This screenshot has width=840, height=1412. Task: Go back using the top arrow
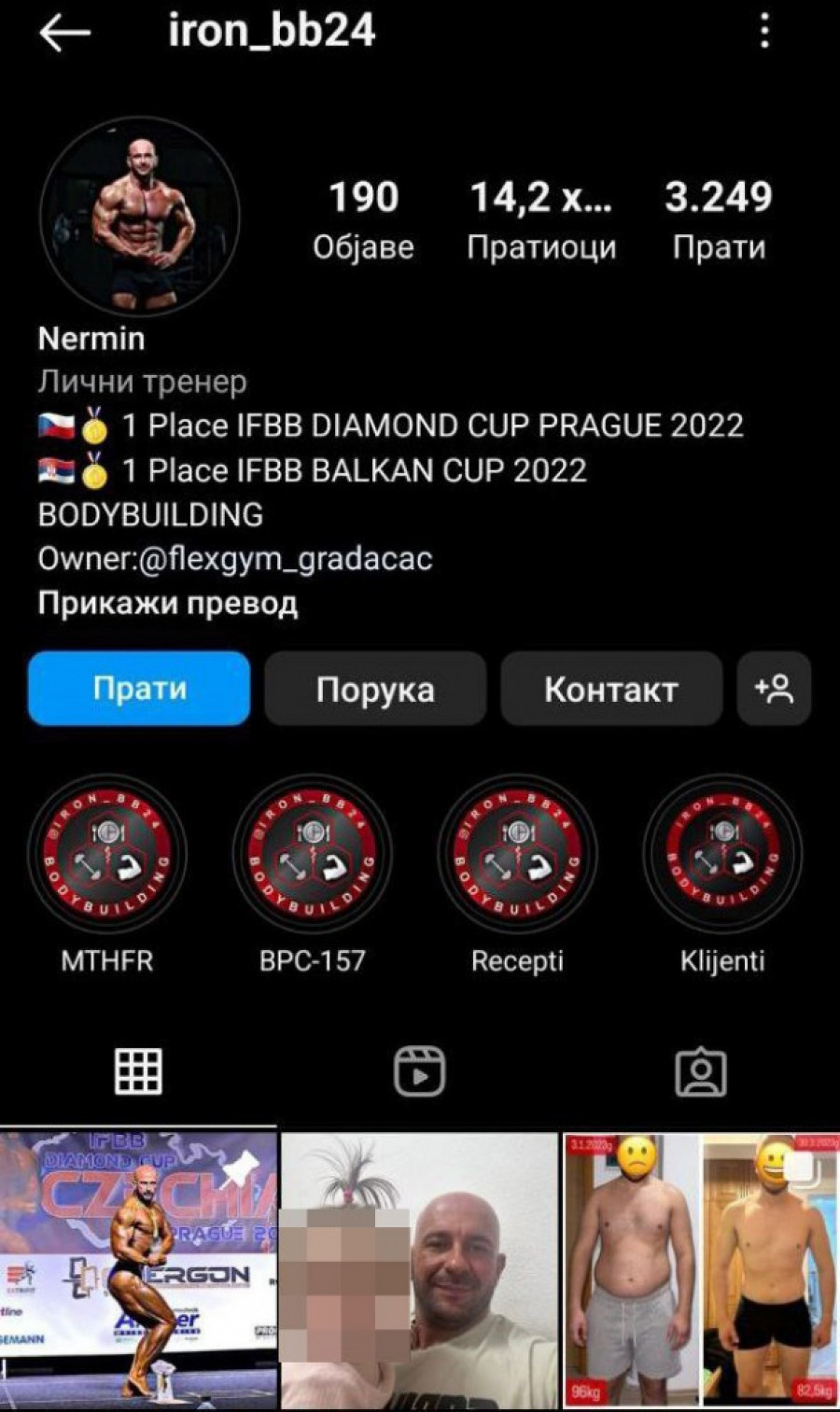64,33
